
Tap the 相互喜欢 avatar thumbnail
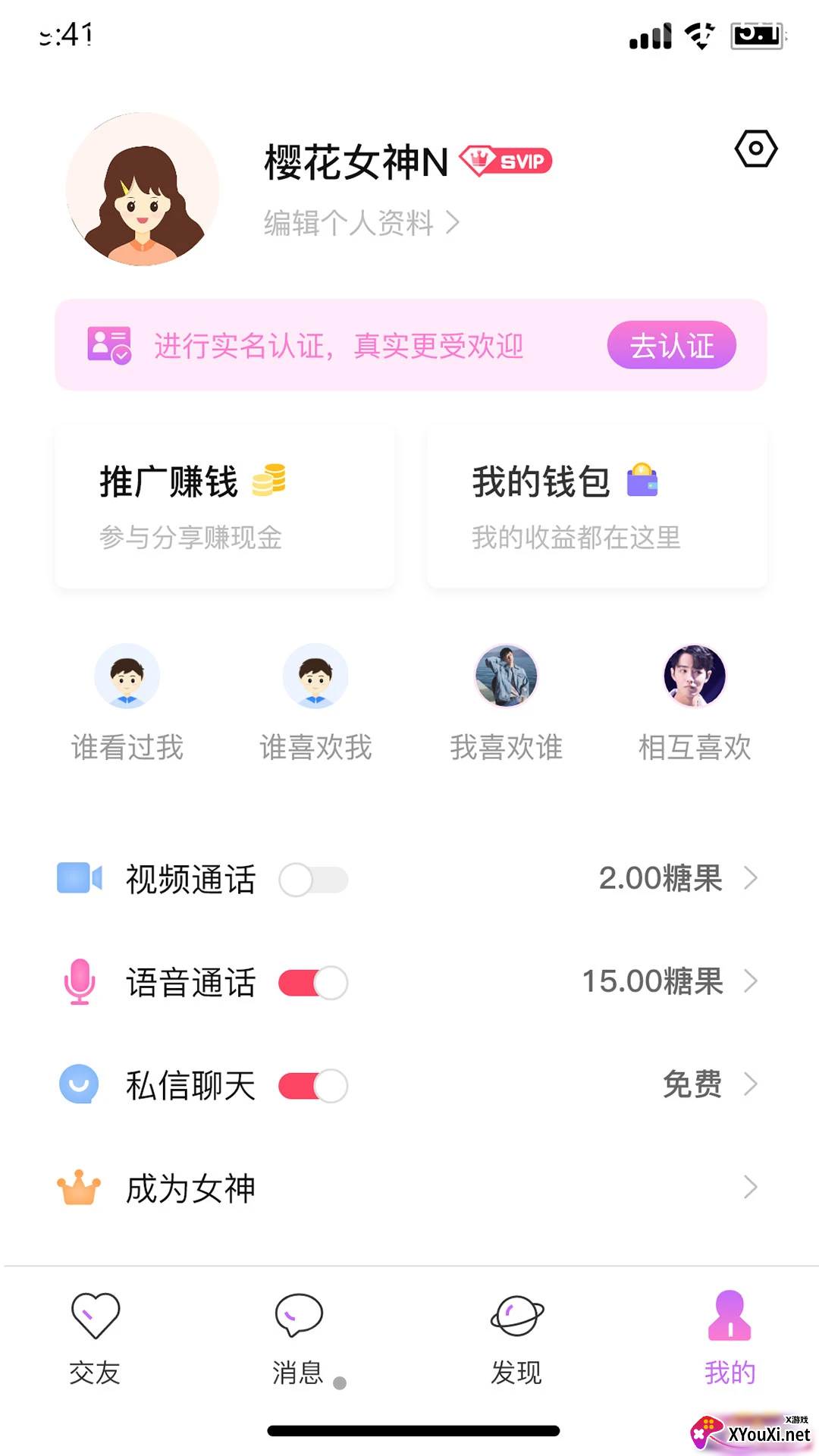tap(694, 677)
